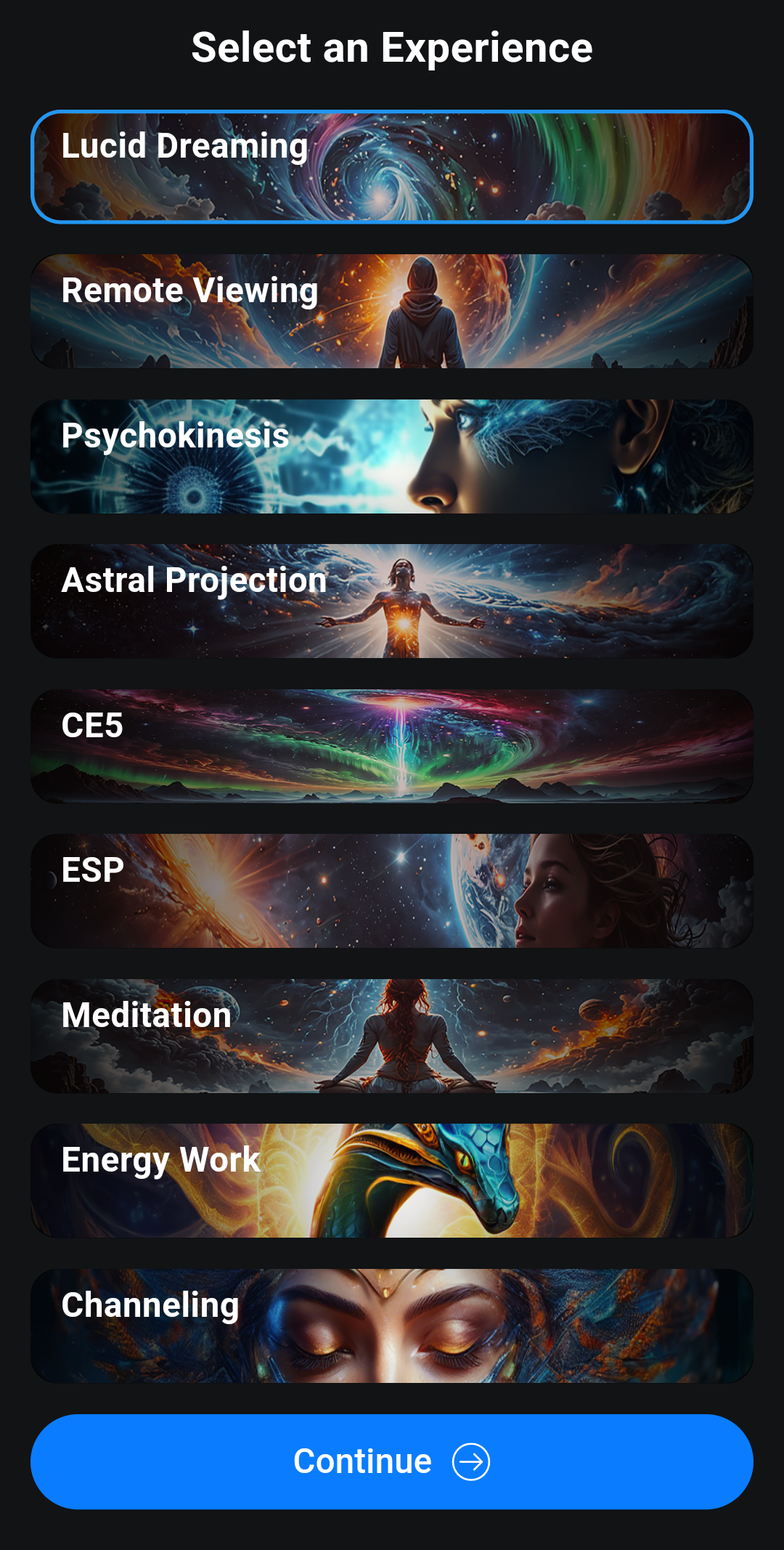Select the Lucid Dreaming experience

coord(392,167)
